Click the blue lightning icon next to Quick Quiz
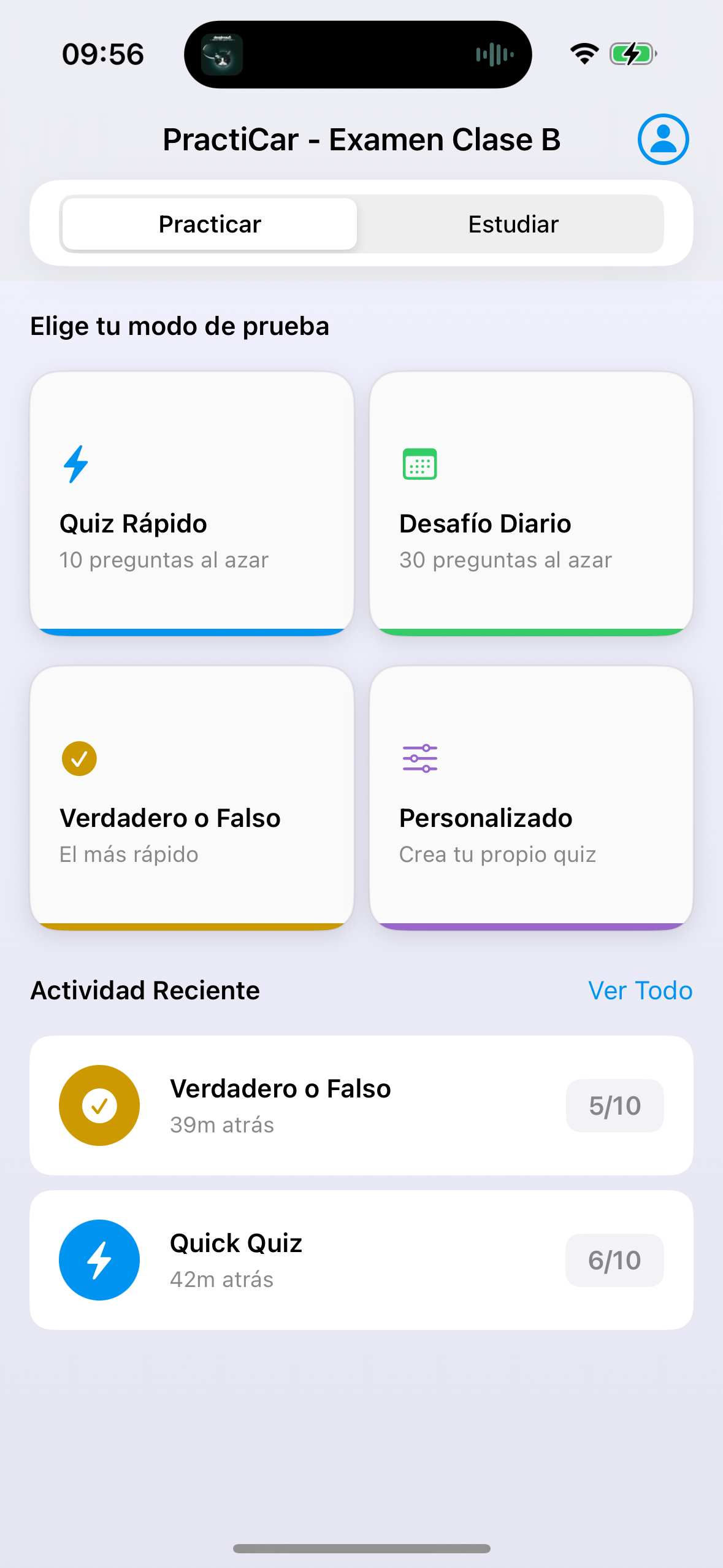This screenshot has width=723, height=1568. (99, 1260)
